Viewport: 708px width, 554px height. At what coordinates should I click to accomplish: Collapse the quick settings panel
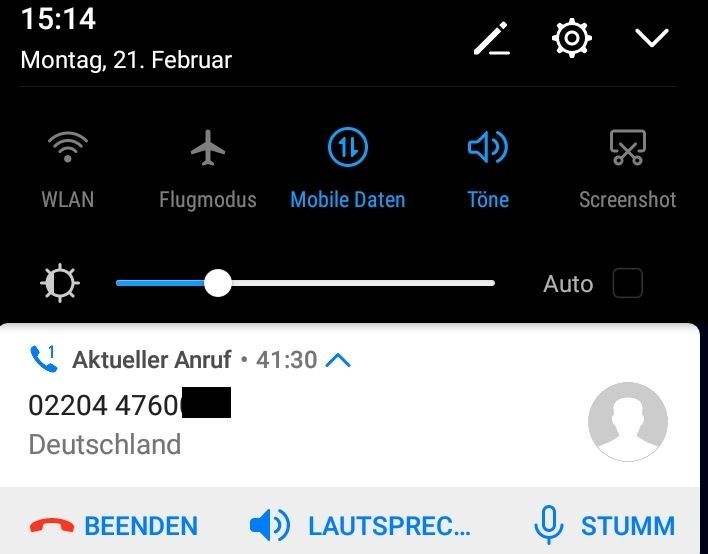pyautogui.click(x=651, y=39)
